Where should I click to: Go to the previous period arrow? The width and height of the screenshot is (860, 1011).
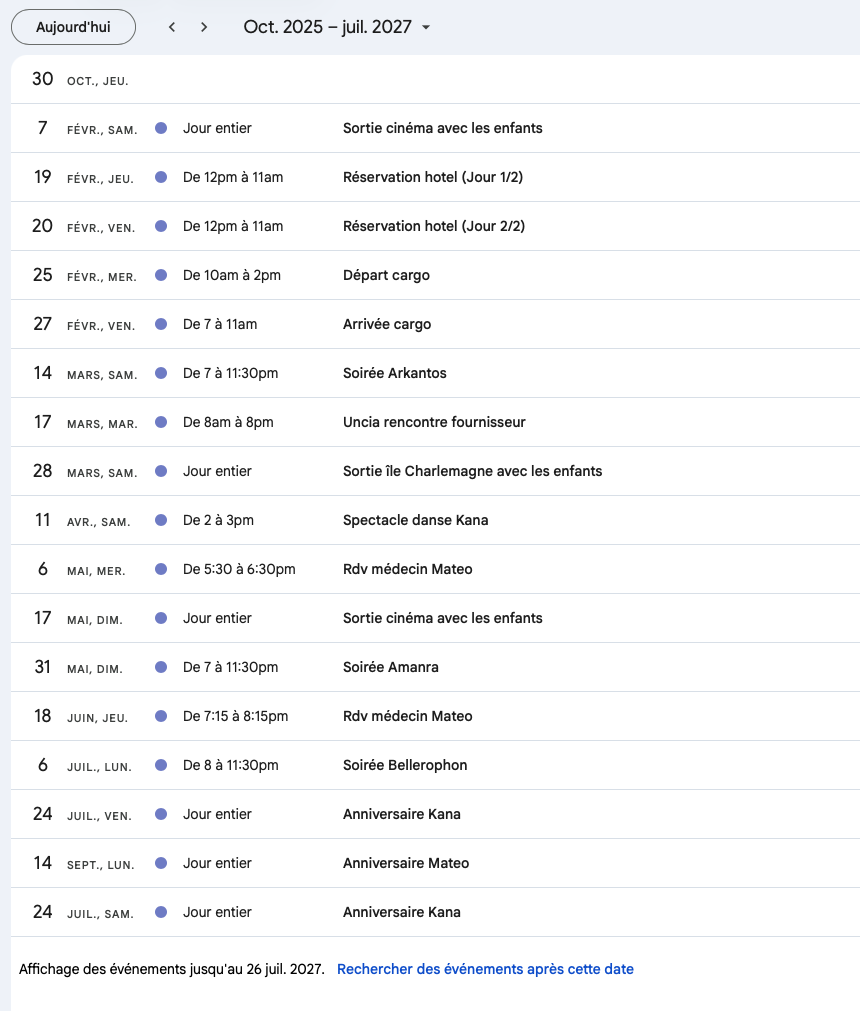(x=171, y=27)
